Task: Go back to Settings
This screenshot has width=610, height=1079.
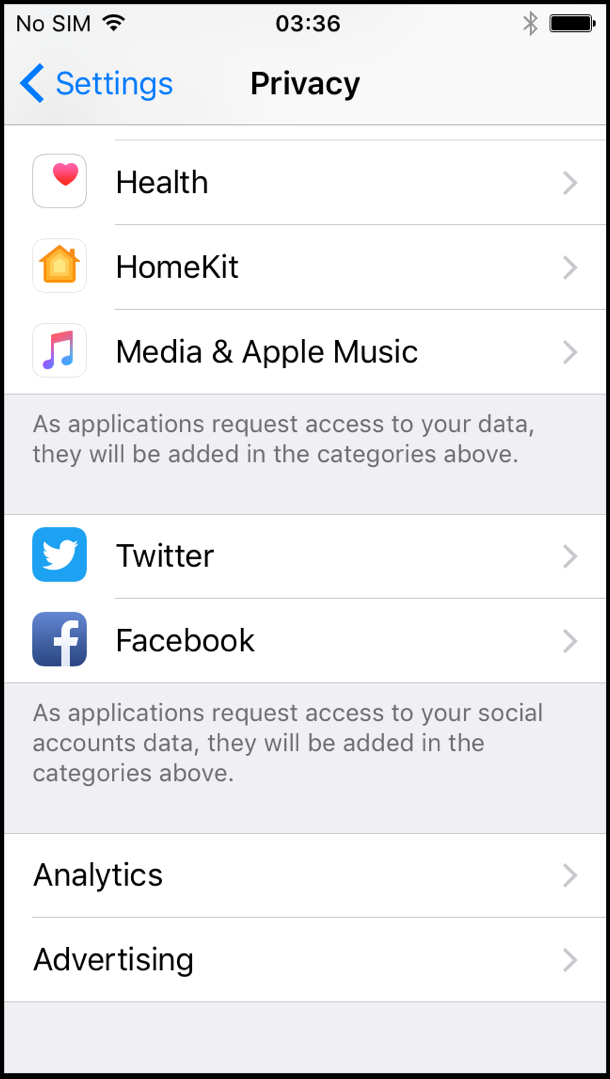Action: tap(96, 84)
